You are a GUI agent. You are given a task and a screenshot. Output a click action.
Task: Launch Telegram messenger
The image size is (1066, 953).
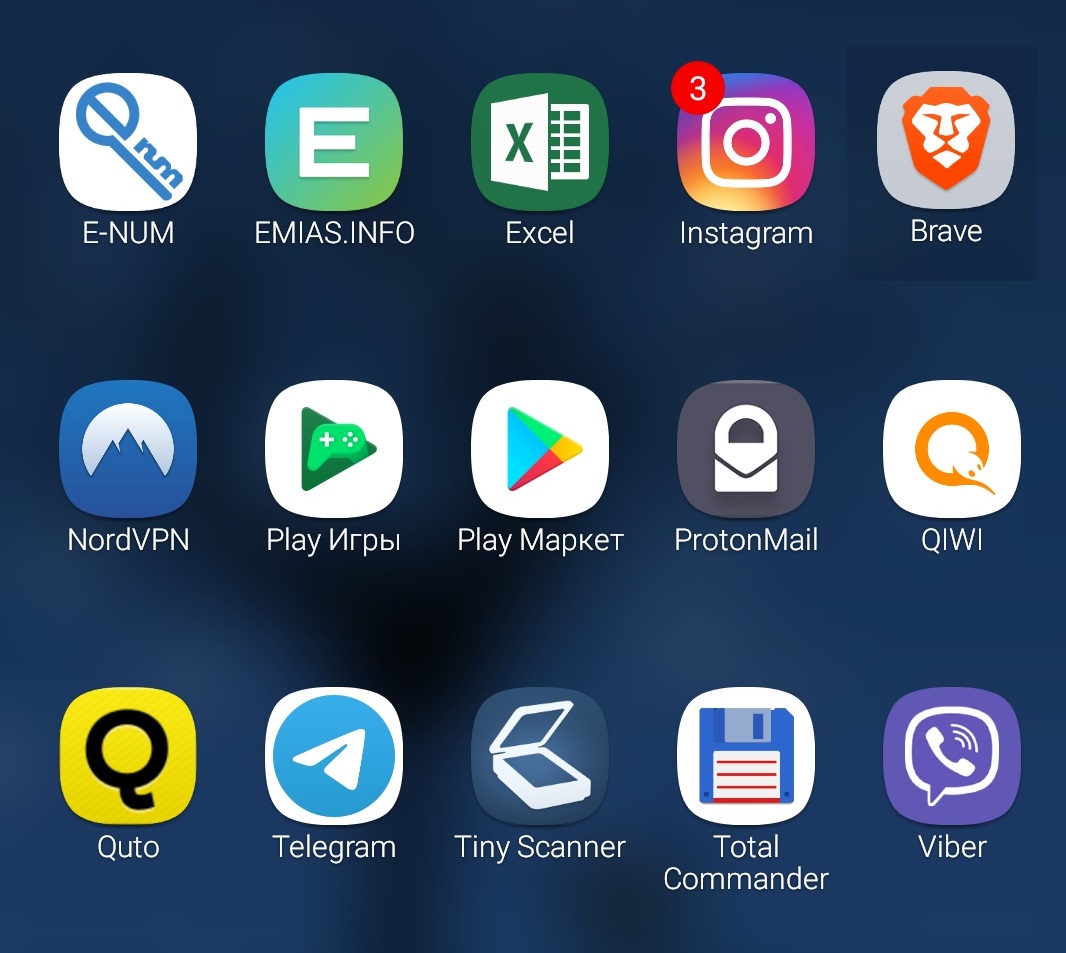click(334, 756)
